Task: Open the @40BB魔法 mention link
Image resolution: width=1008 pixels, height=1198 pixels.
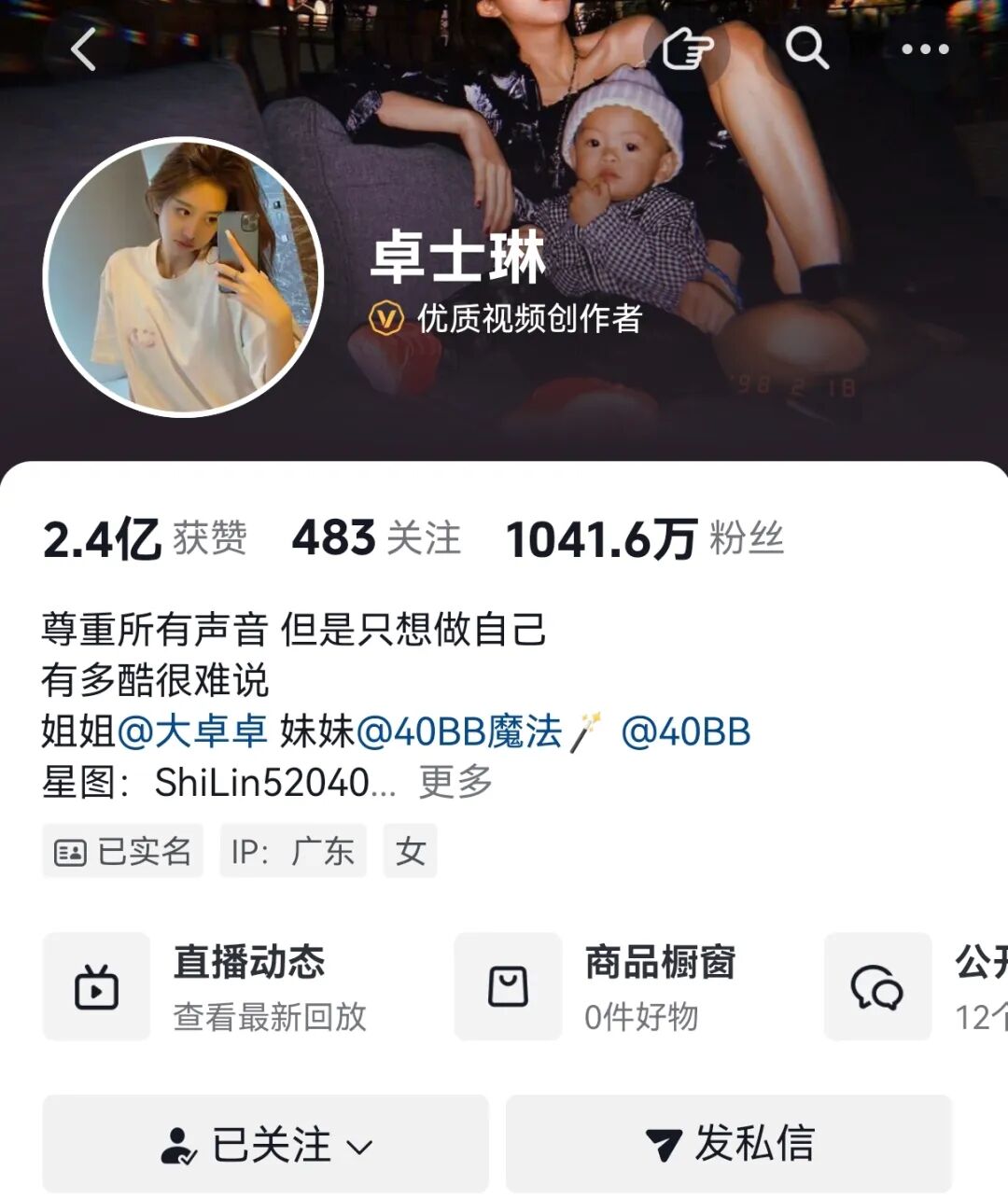Action: coord(459,731)
